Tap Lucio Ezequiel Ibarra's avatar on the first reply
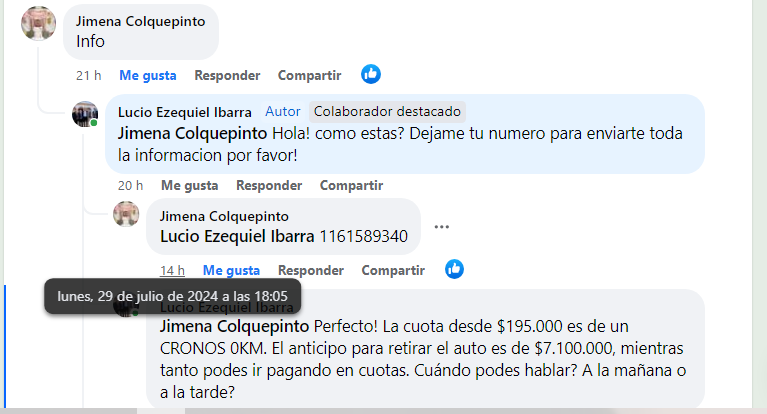 point(85,114)
